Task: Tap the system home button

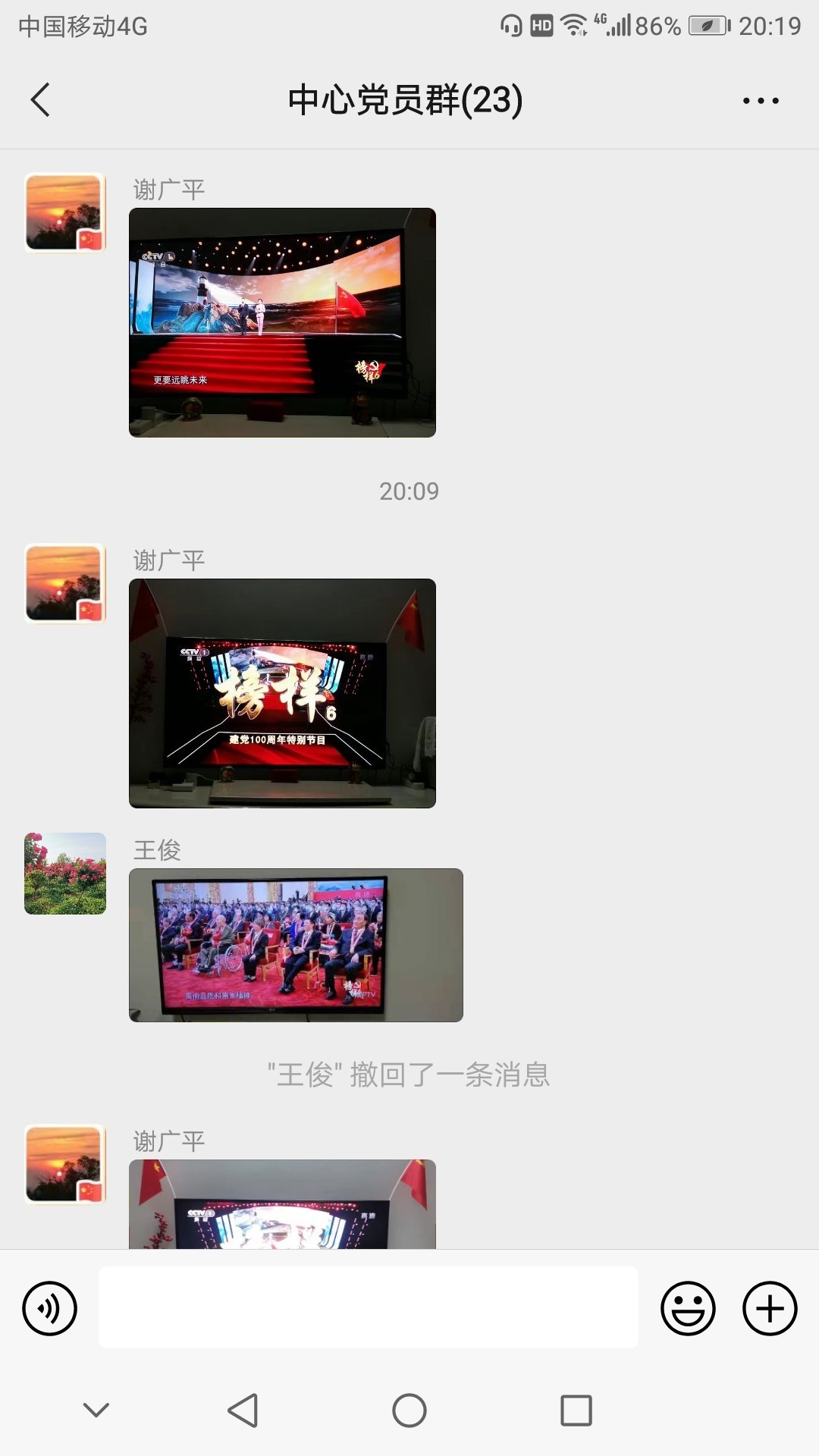Action: (409, 1410)
